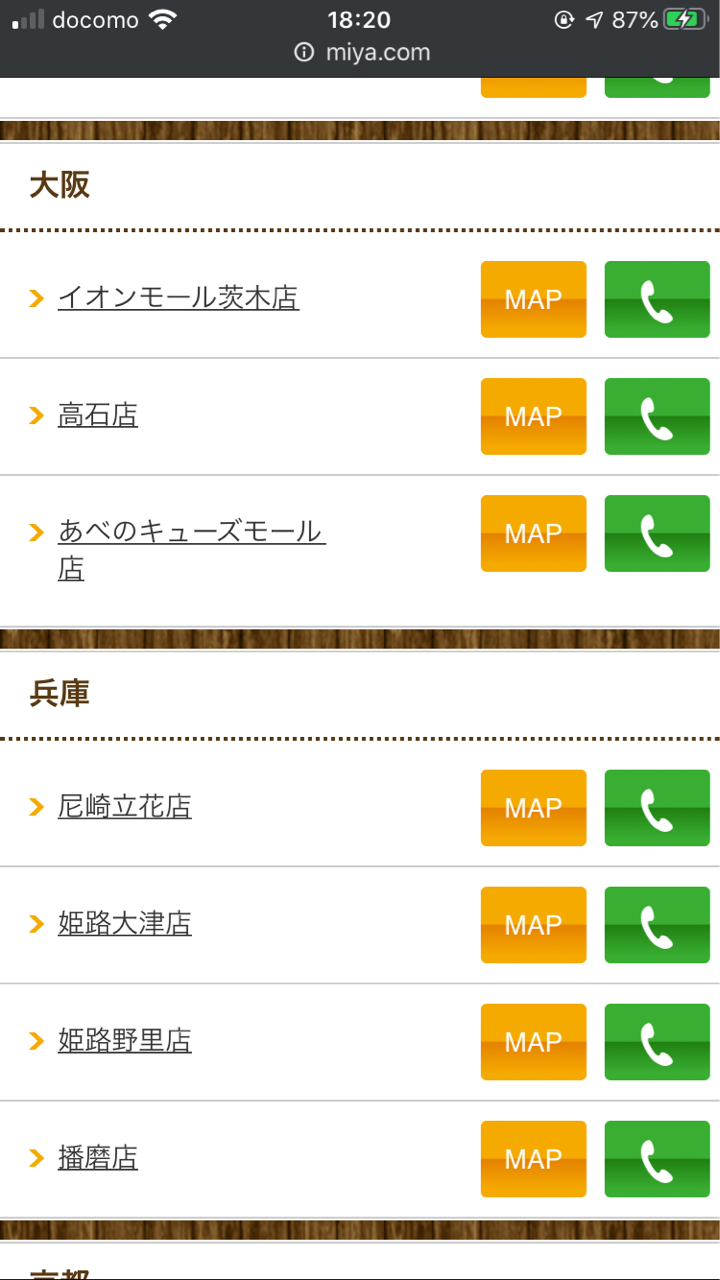Open the イオンモール茨木店 store link

[x=178, y=298]
